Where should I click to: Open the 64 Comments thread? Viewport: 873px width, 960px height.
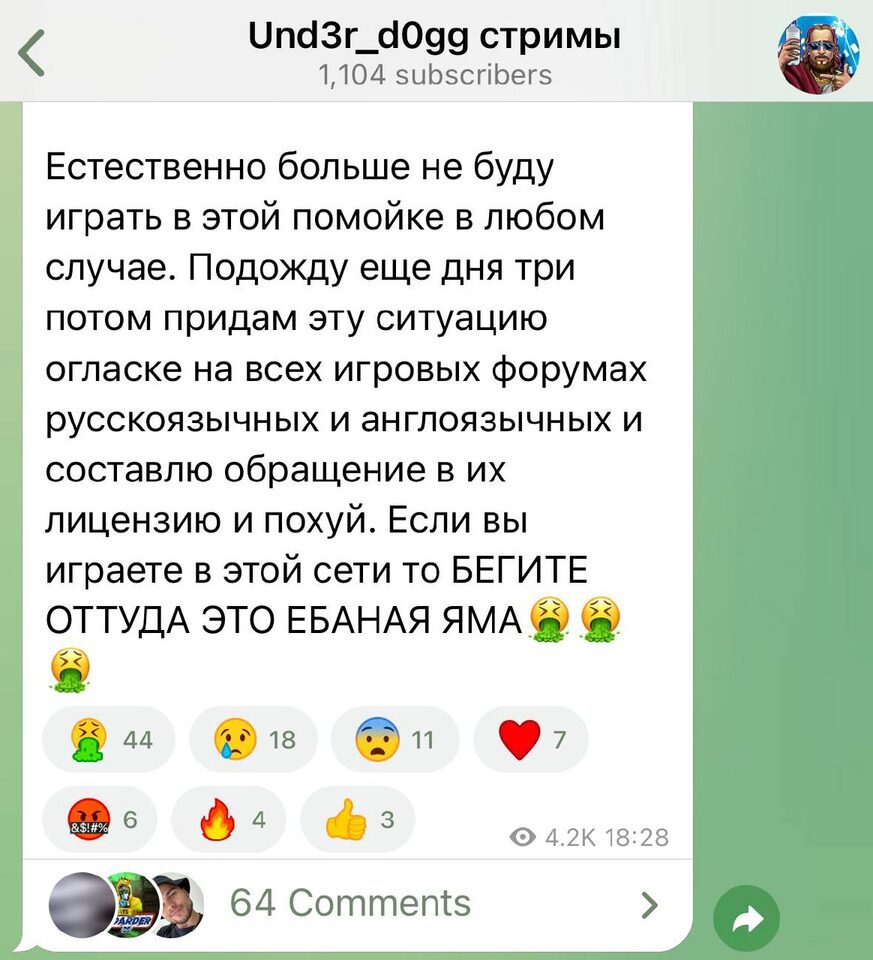pos(350,903)
